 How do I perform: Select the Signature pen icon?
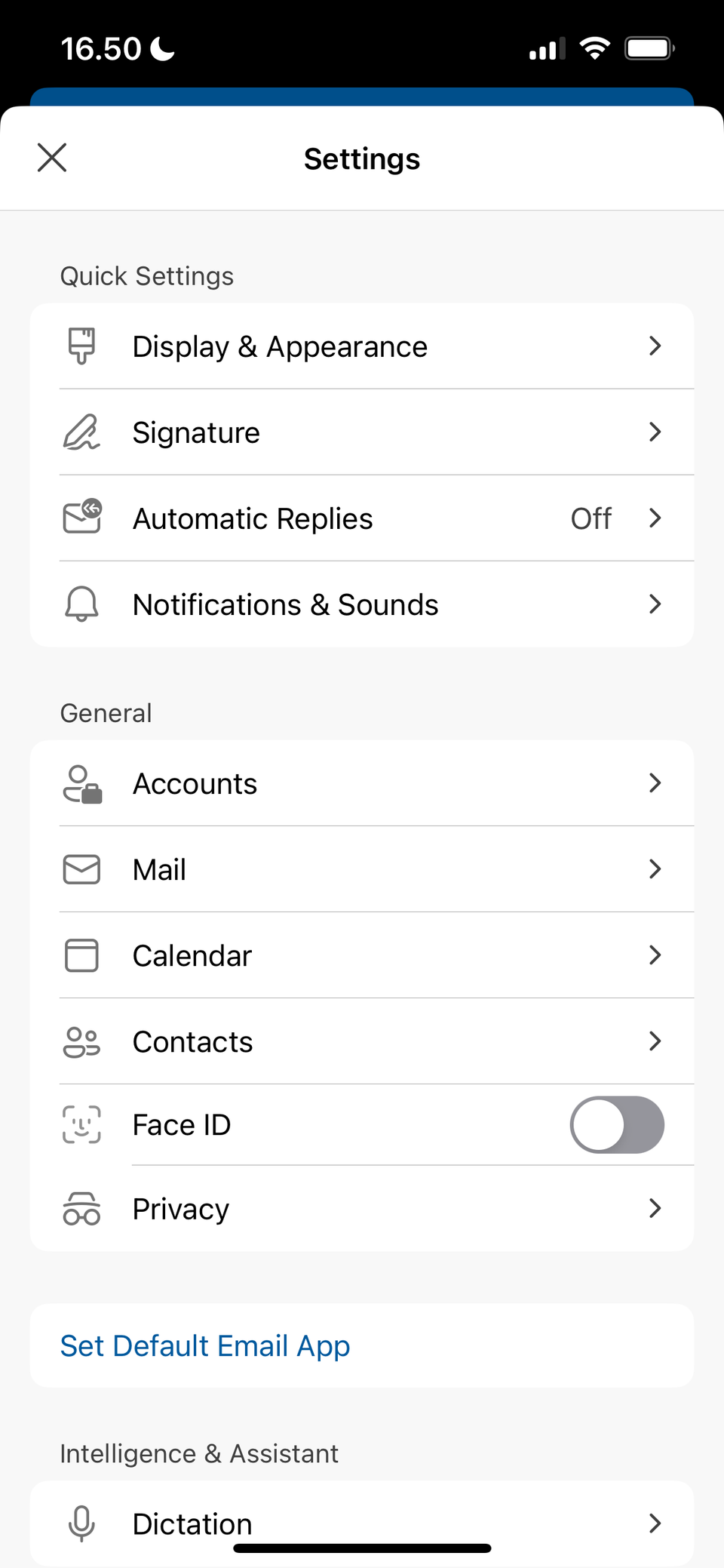coord(81,432)
